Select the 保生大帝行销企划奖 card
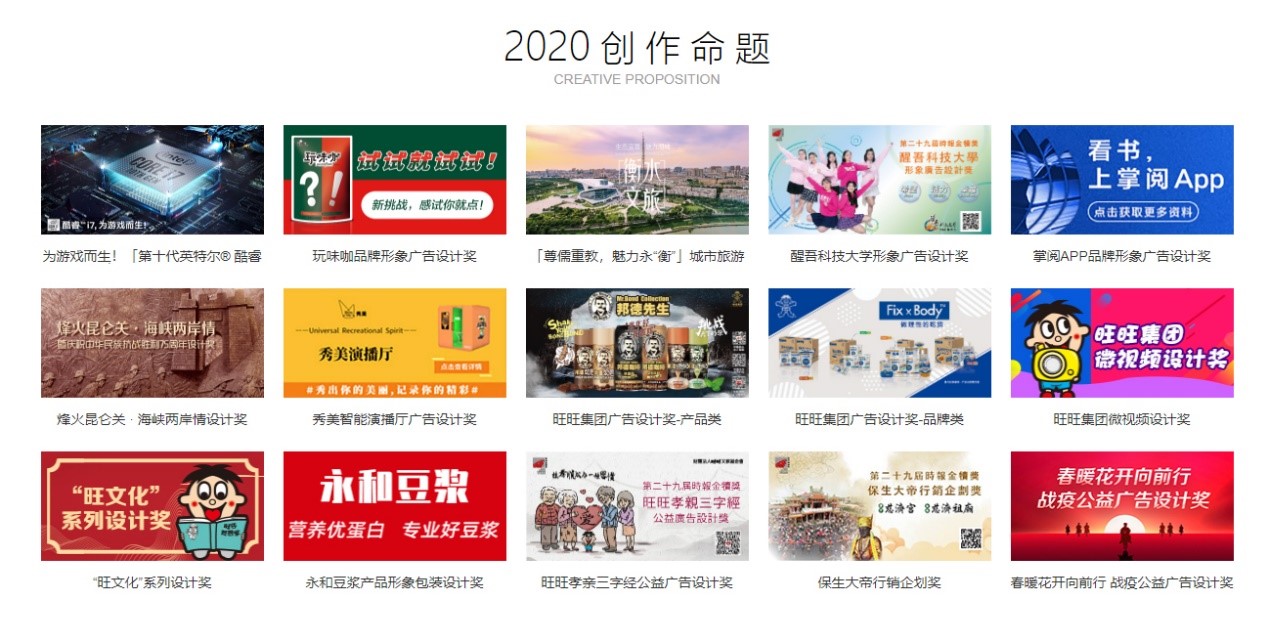Image resolution: width=1268 pixels, height=642 pixels. (x=879, y=506)
